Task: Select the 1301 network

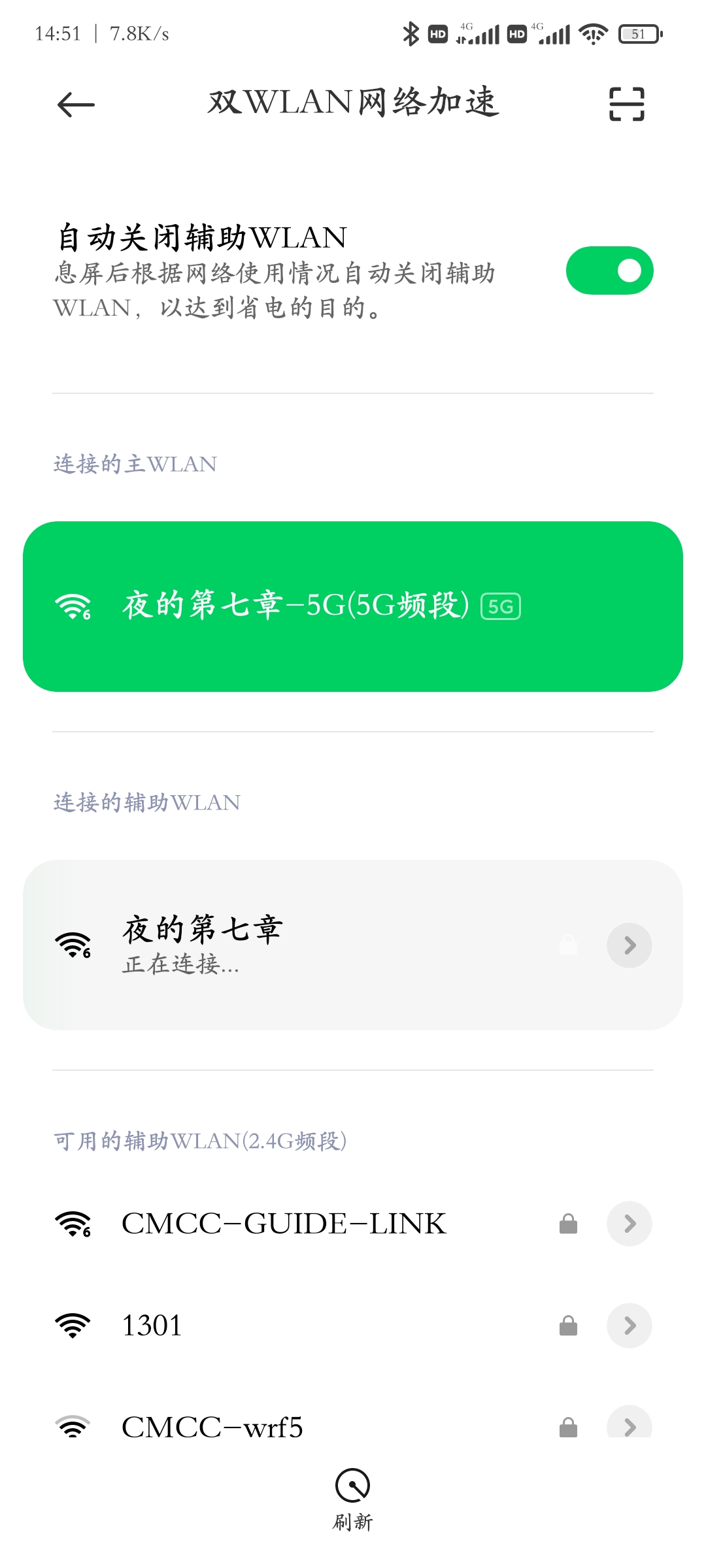Action: 353,1326
